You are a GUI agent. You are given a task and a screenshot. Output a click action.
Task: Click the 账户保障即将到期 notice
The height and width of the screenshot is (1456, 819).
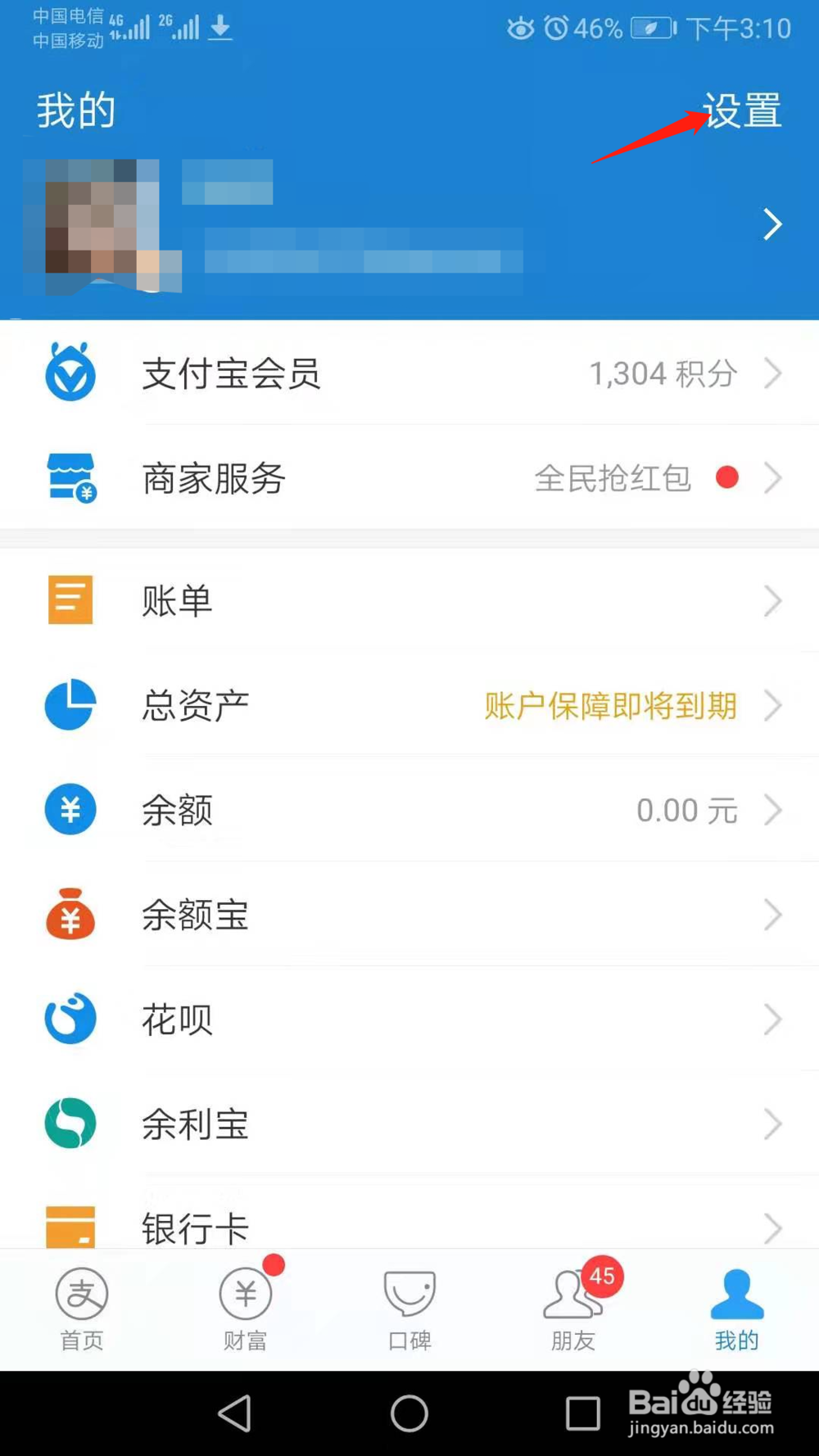click(x=609, y=705)
